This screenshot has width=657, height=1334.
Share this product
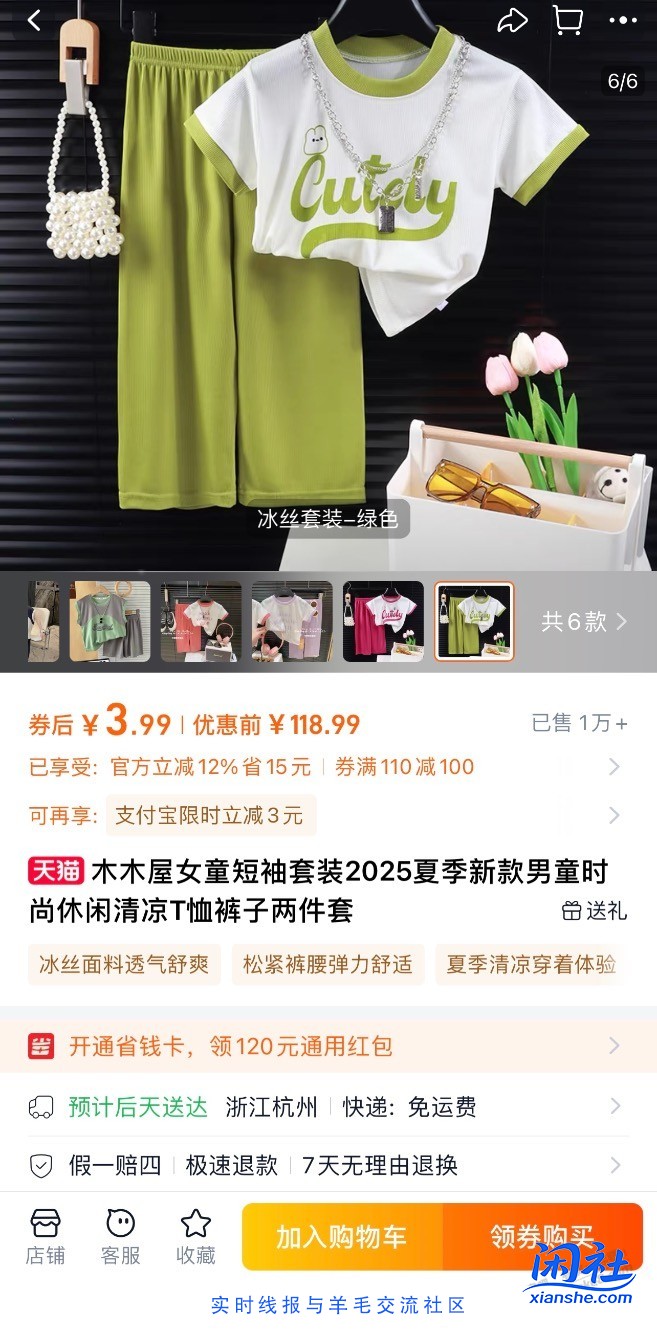pos(512,21)
